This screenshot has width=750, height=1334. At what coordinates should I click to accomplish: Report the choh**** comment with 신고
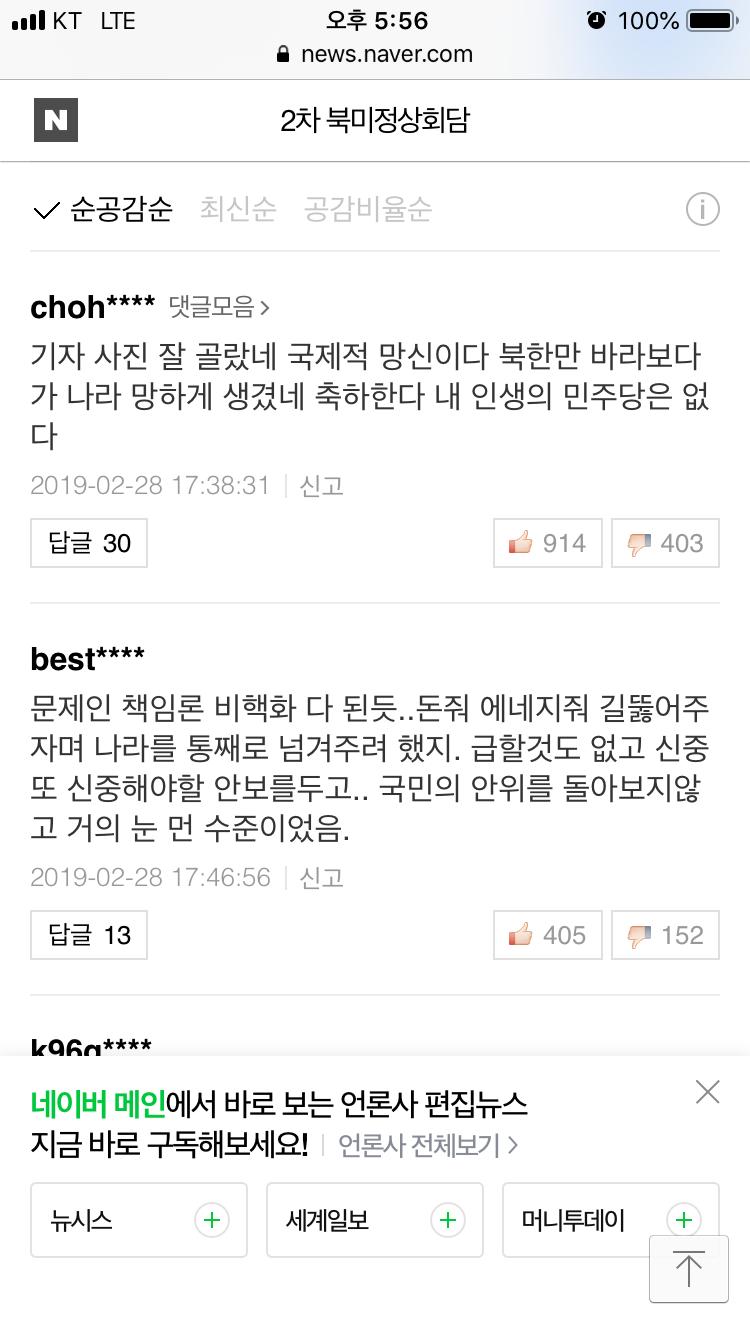pos(322,486)
